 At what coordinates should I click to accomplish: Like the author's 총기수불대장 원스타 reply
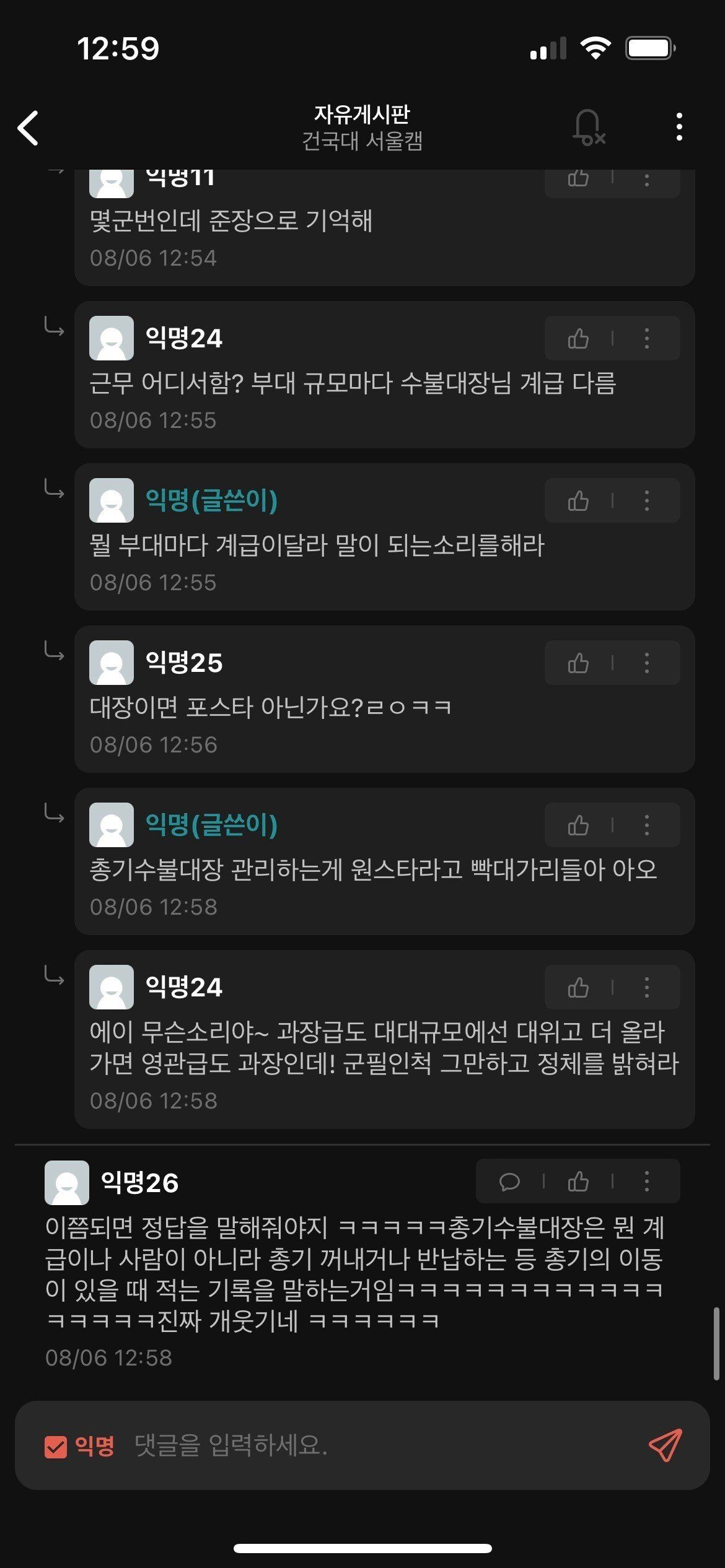578,825
